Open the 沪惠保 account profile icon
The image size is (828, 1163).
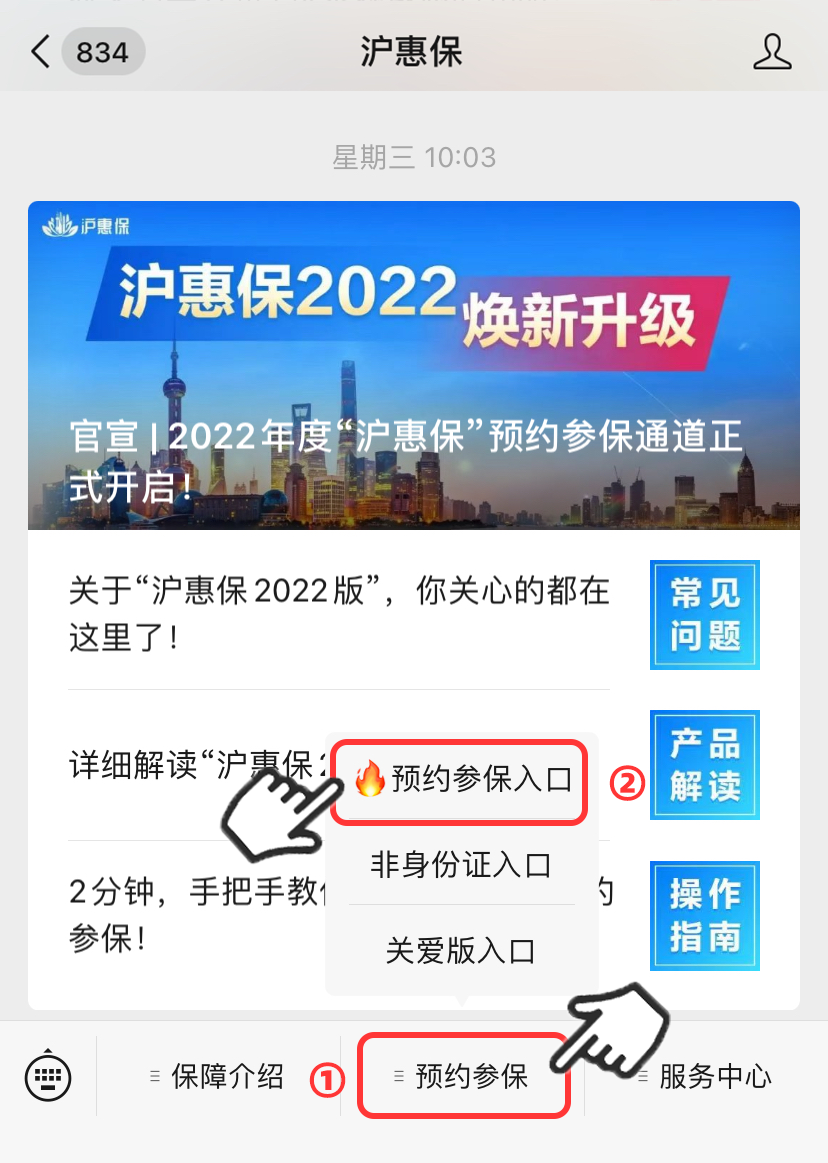coord(771,52)
